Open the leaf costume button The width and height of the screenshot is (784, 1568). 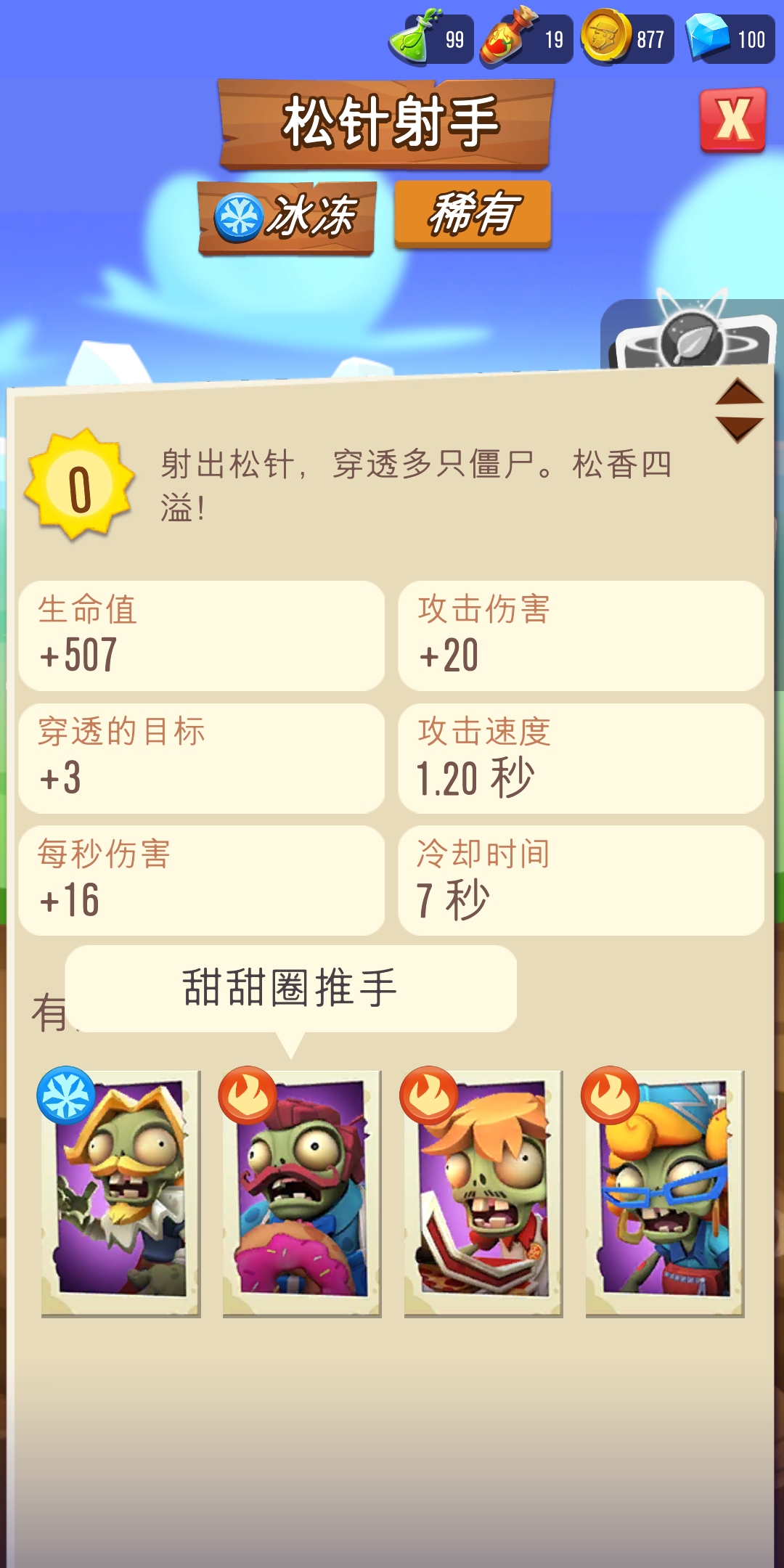(x=693, y=338)
